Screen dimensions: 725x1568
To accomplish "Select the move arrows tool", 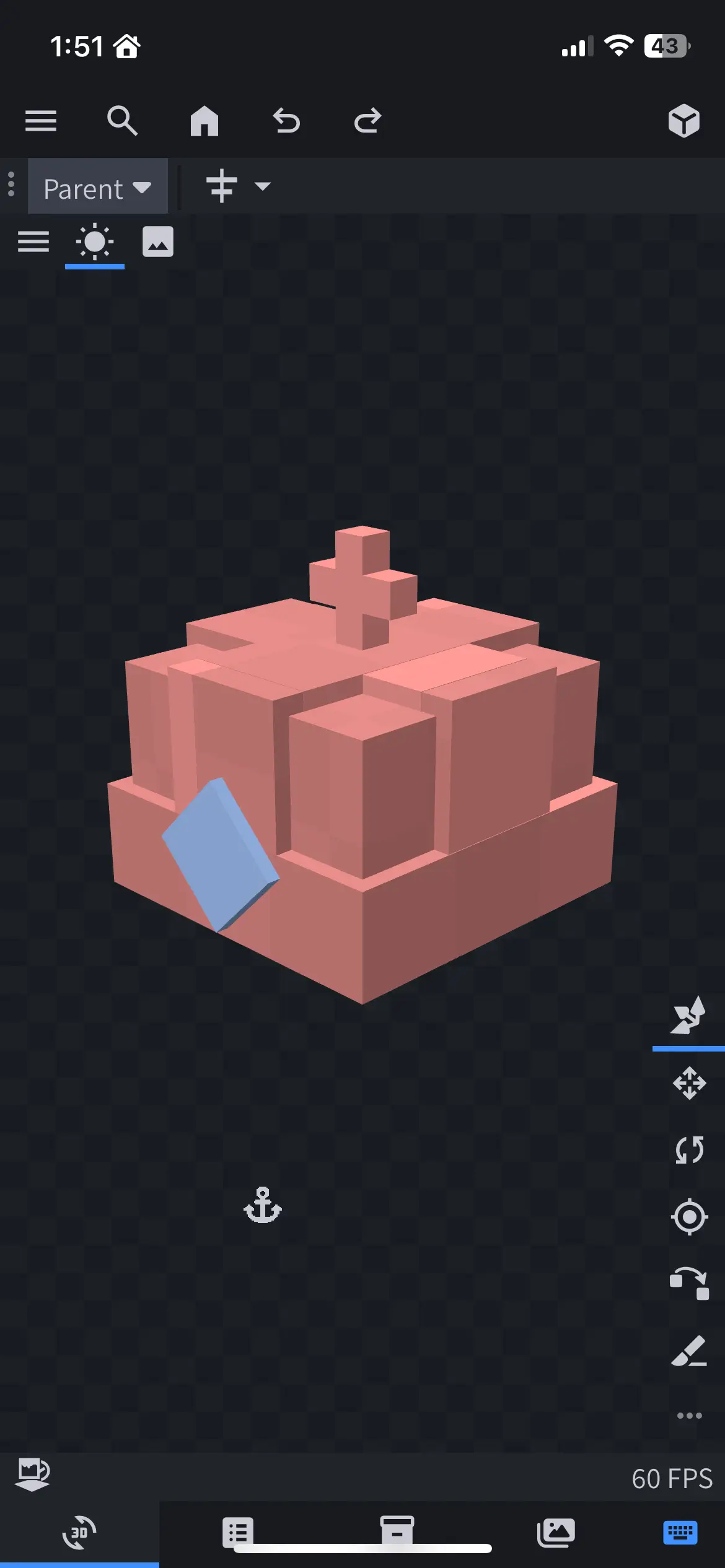I will pyautogui.click(x=689, y=1083).
